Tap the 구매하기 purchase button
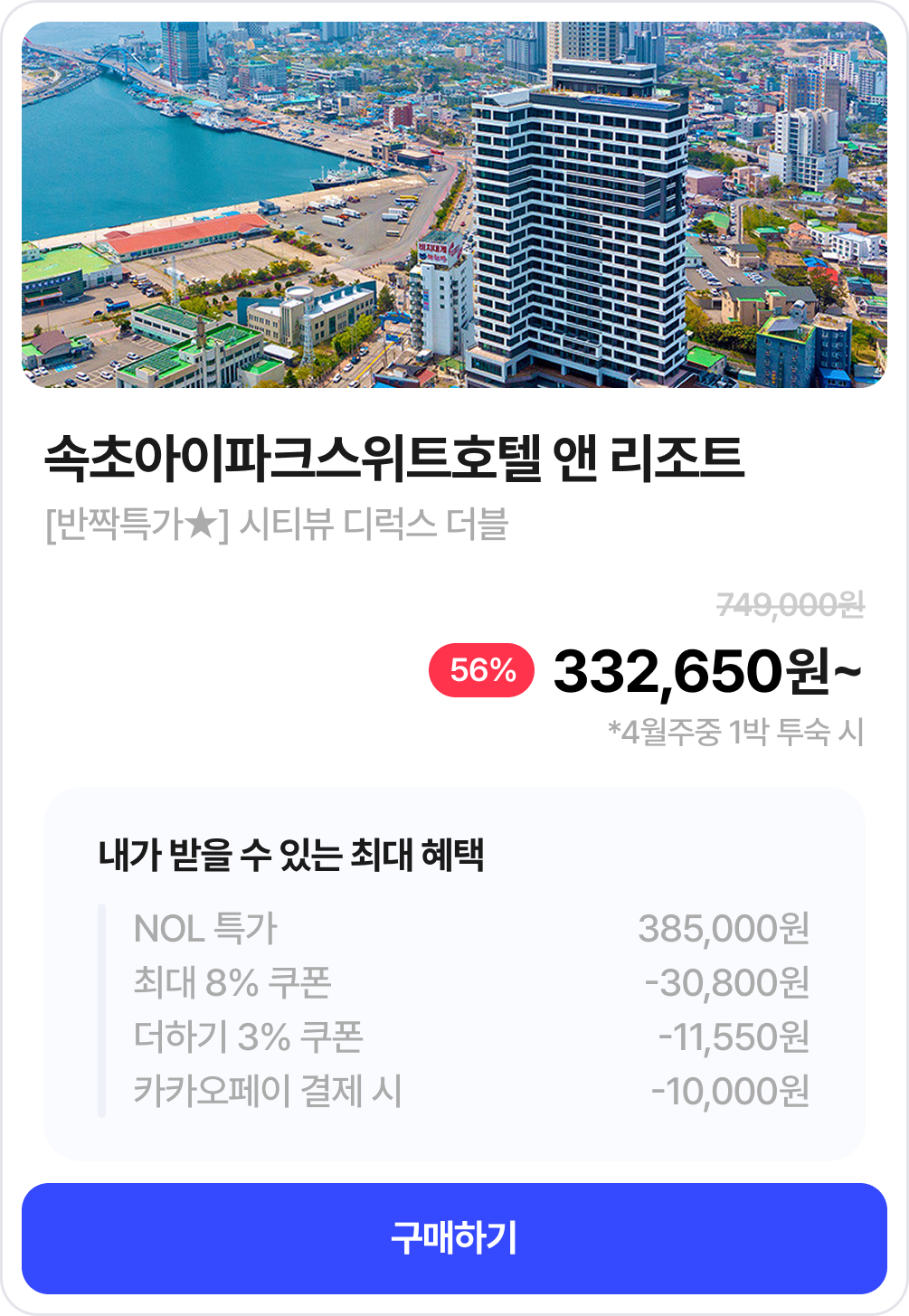This screenshot has width=909, height=1316. coord(454,1237)
